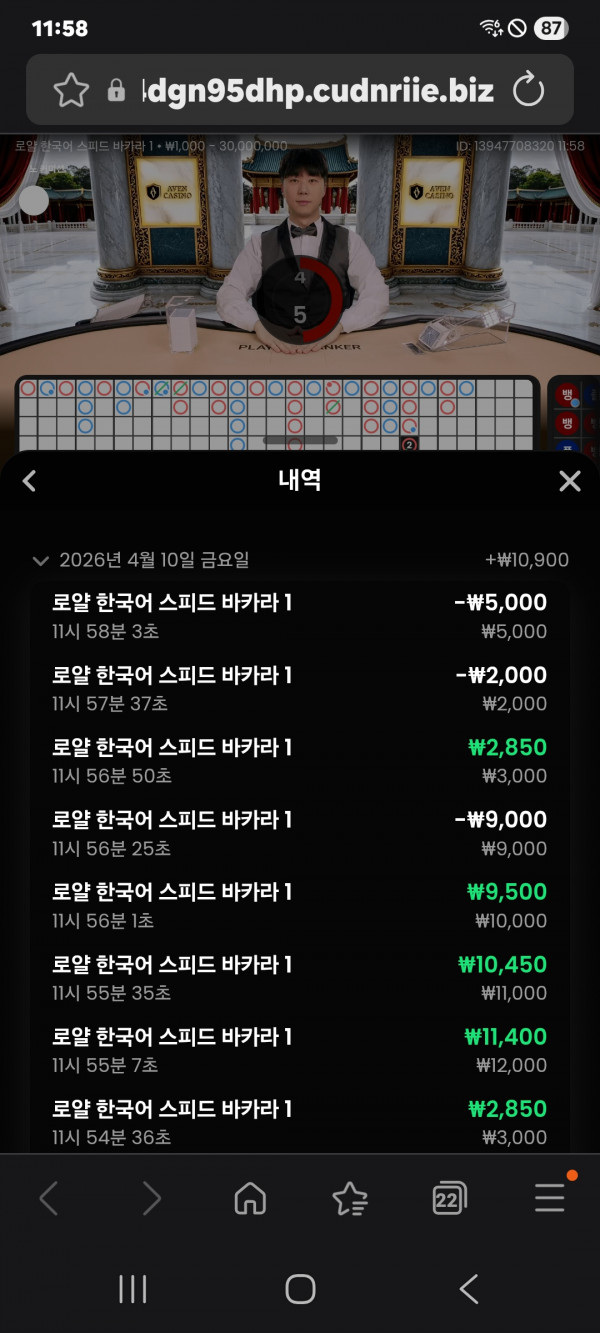Open the browser hamburger menu
Image resolution: width=600 pixels, height=1333 pixels.
[549, 1197]
